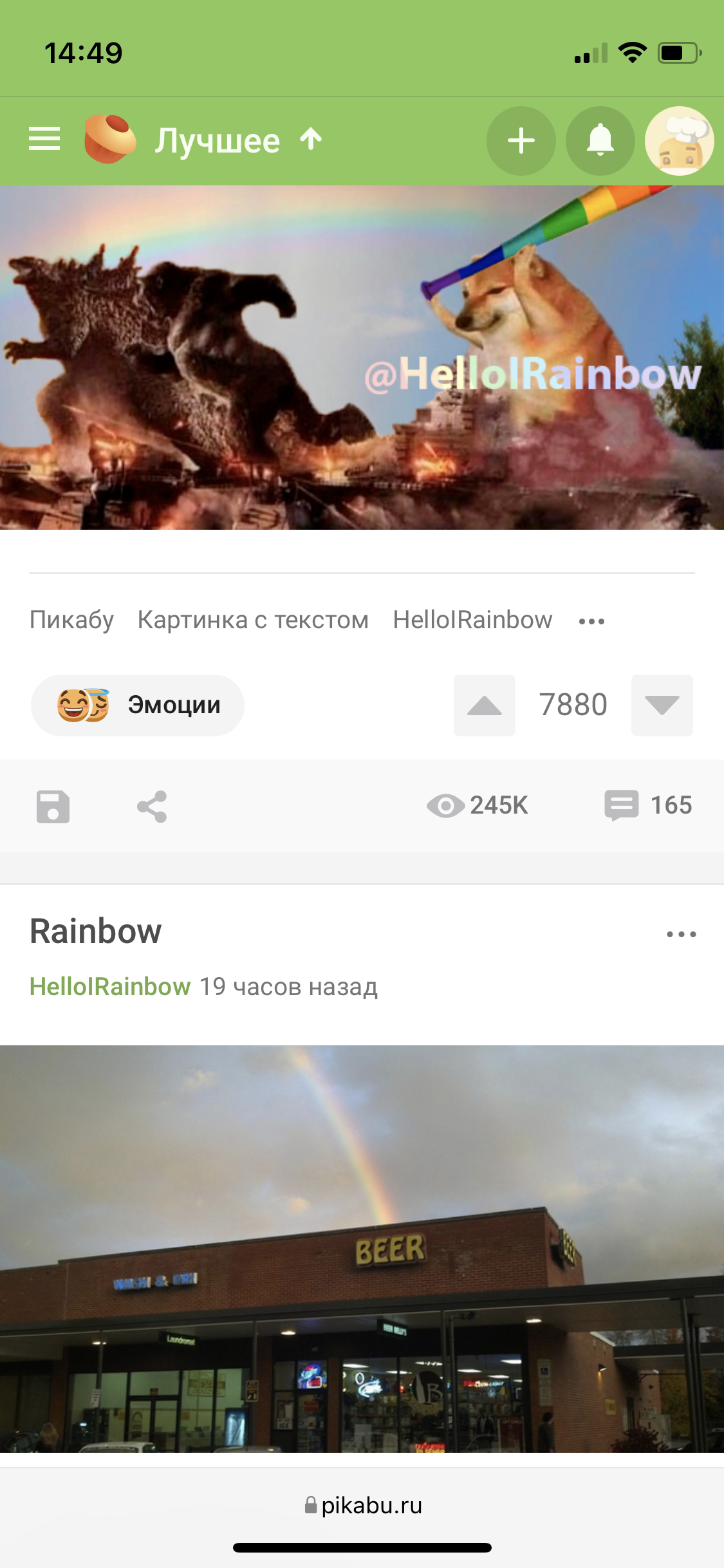Save the post to bookmarks
This screenshot has width=724, height=1568.
(53, 807)
